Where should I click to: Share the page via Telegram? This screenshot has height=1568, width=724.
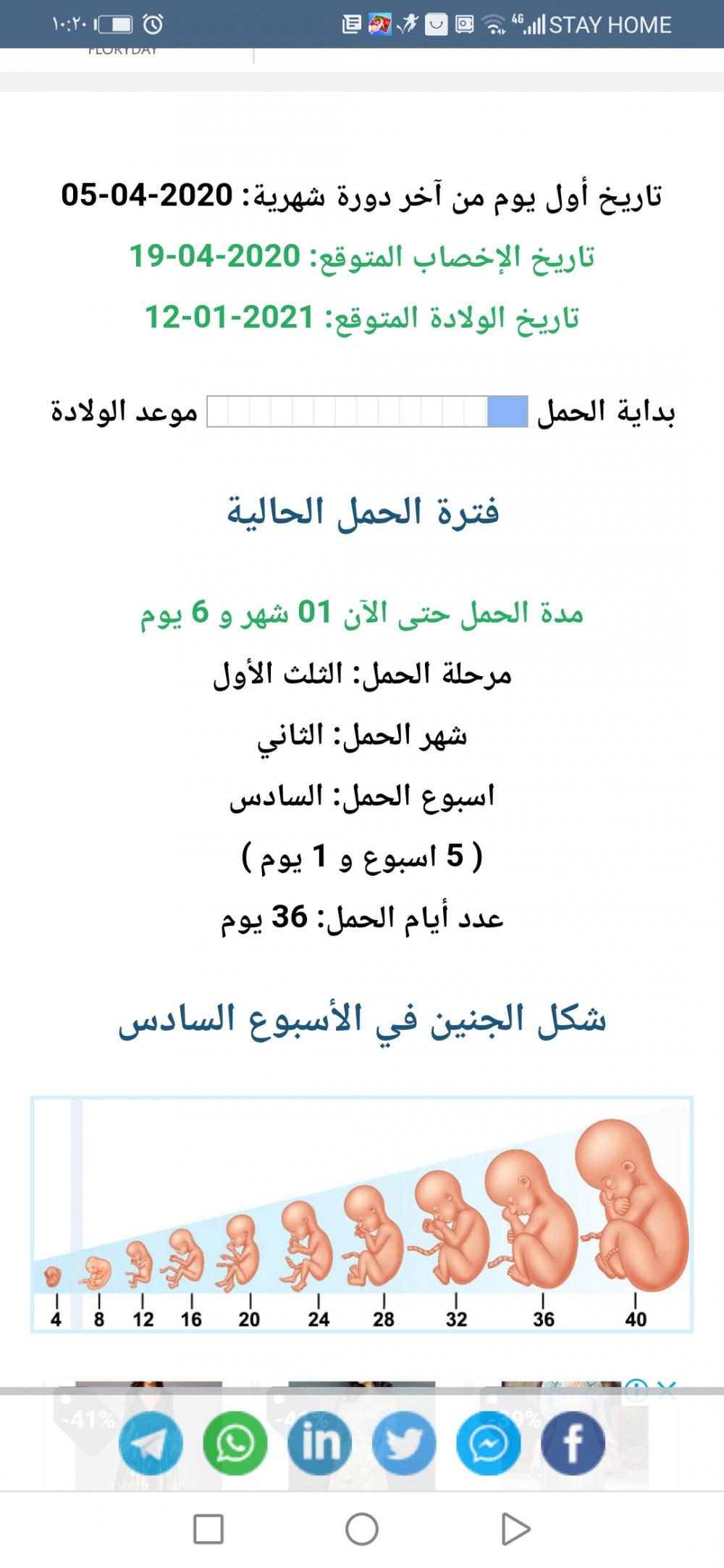(151, 1443)
